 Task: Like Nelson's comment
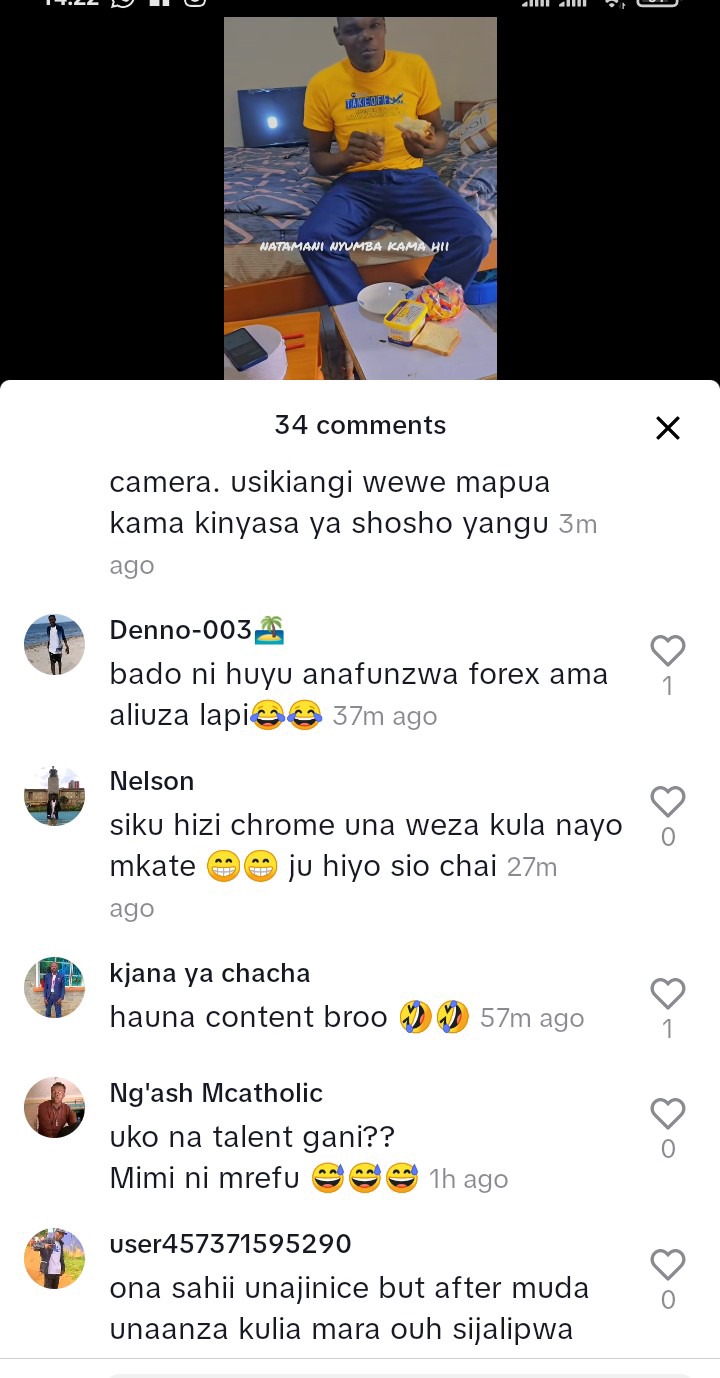click(667, 802)
